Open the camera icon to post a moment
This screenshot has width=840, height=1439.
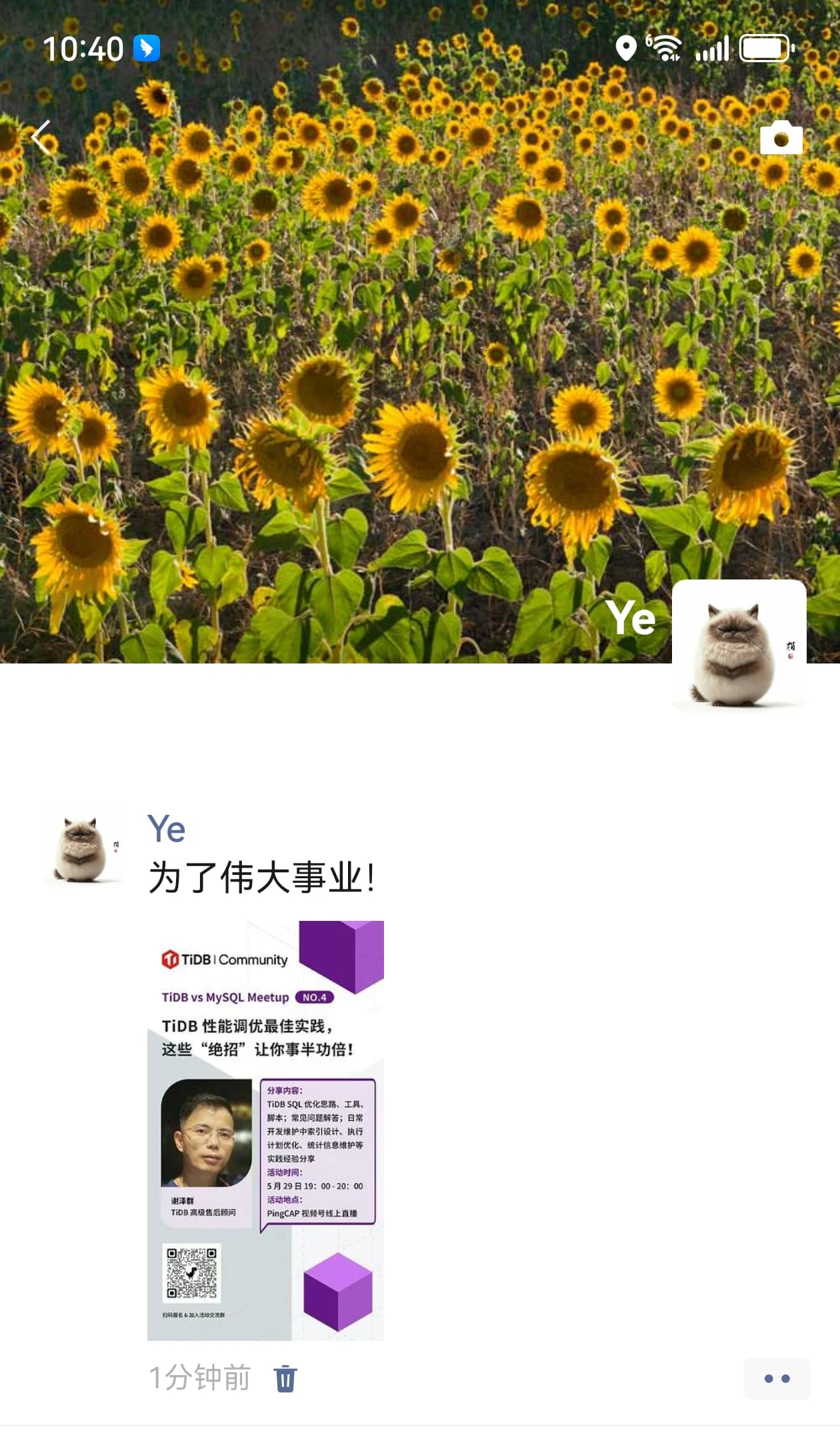pyautogui.click(x=781, y=138)
